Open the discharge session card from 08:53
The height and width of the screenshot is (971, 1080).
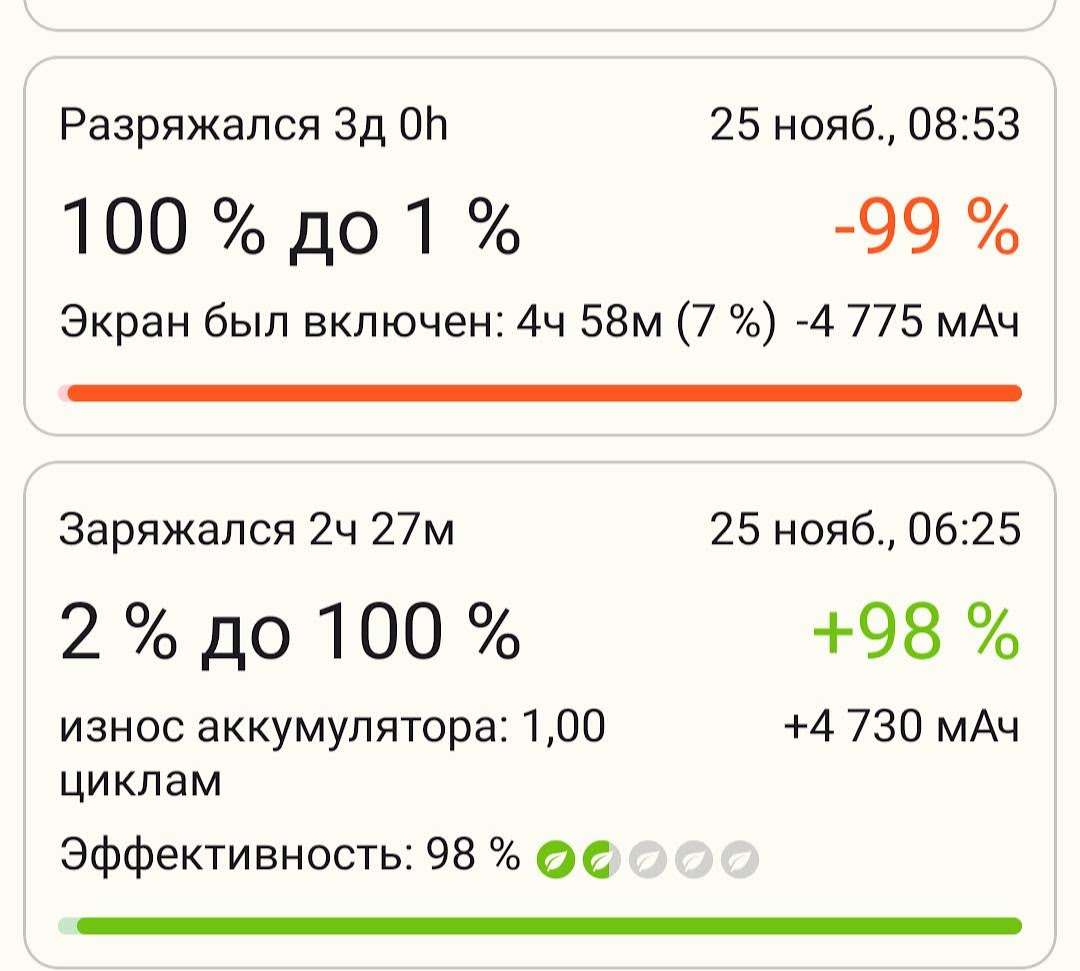[x=540, y=245]
